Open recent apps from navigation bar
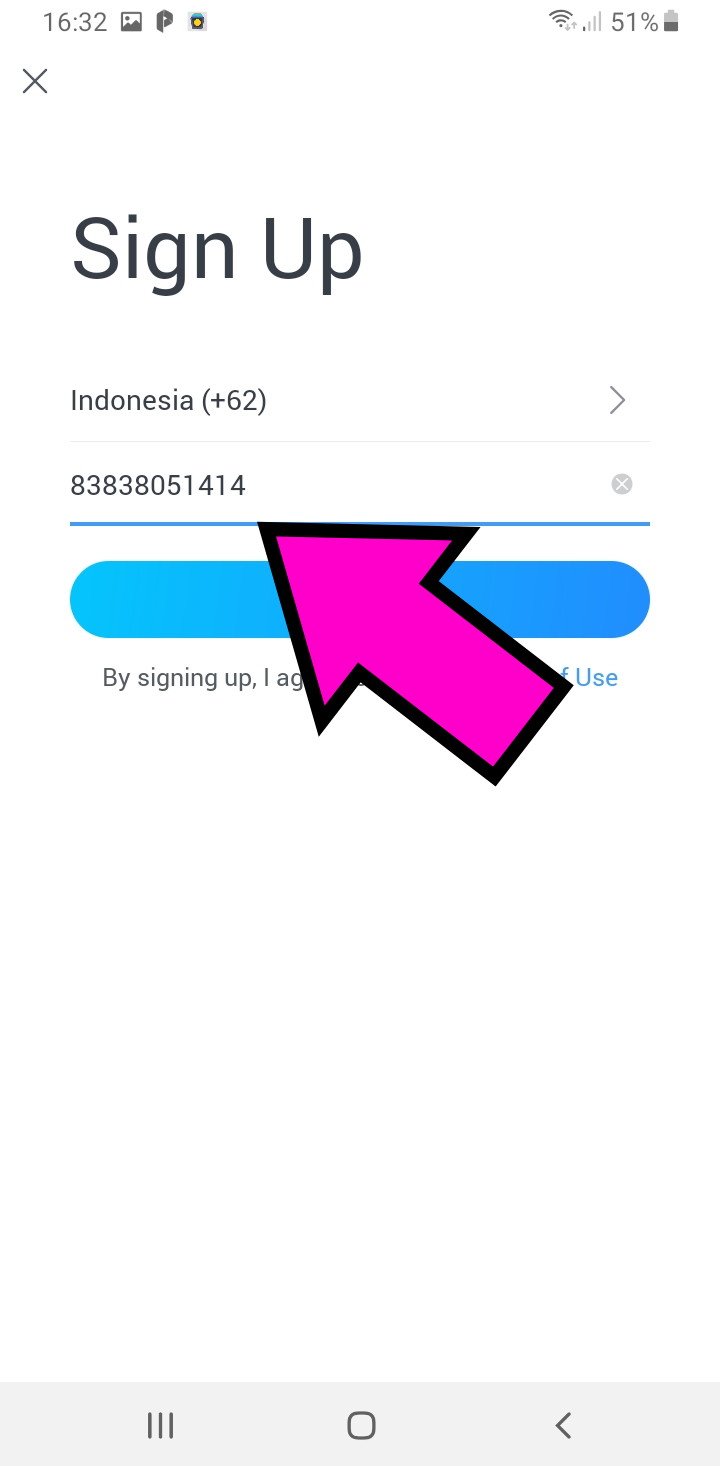Viewport: 720px width, 1466px height. (x=160, y=1425)
